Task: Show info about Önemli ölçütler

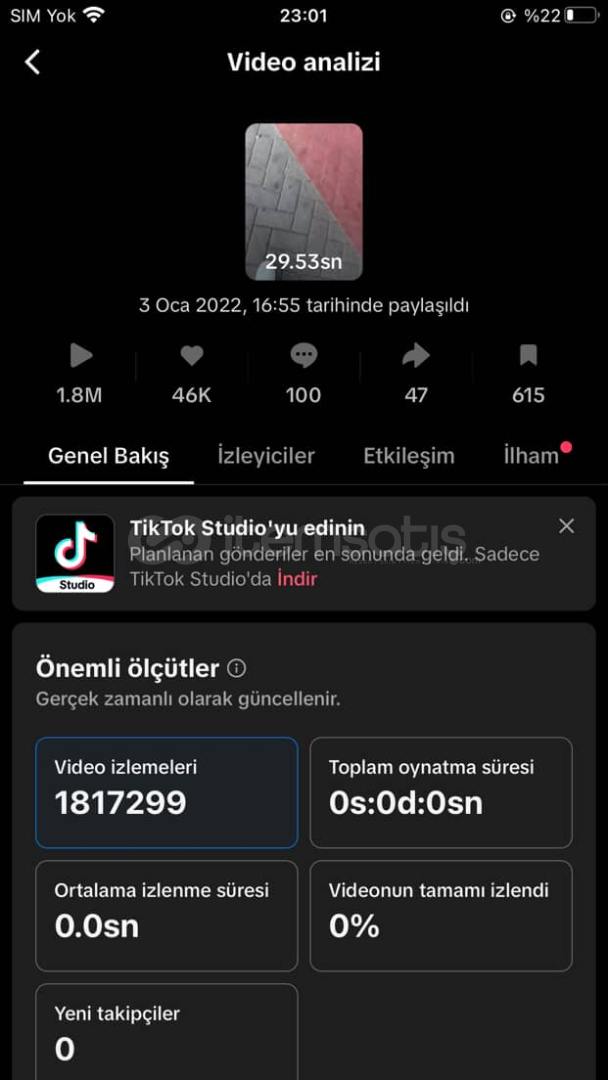Action: pos(237,668)
